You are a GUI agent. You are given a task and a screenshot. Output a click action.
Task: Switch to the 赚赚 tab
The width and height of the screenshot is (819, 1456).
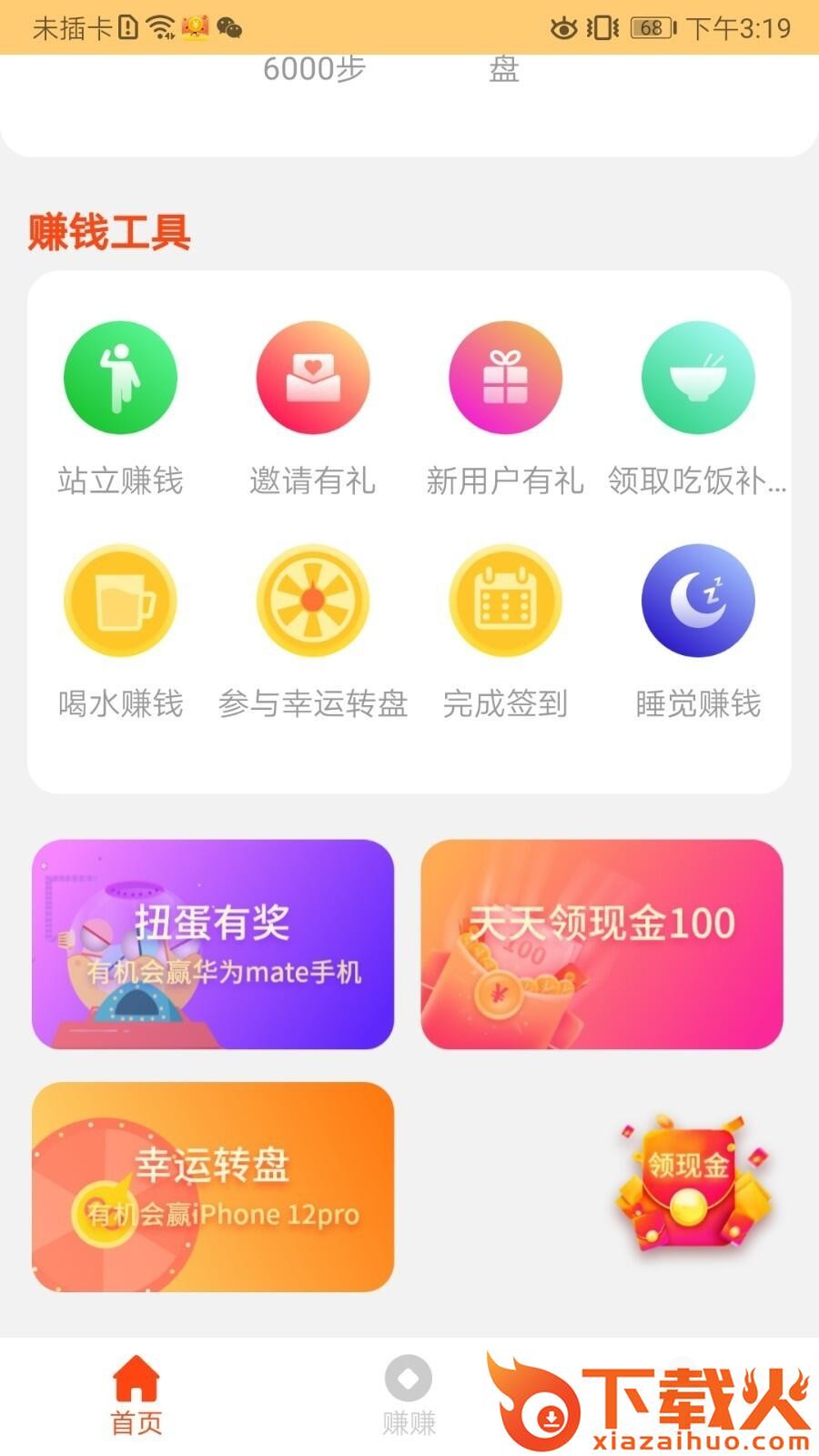coord(409,1396)
